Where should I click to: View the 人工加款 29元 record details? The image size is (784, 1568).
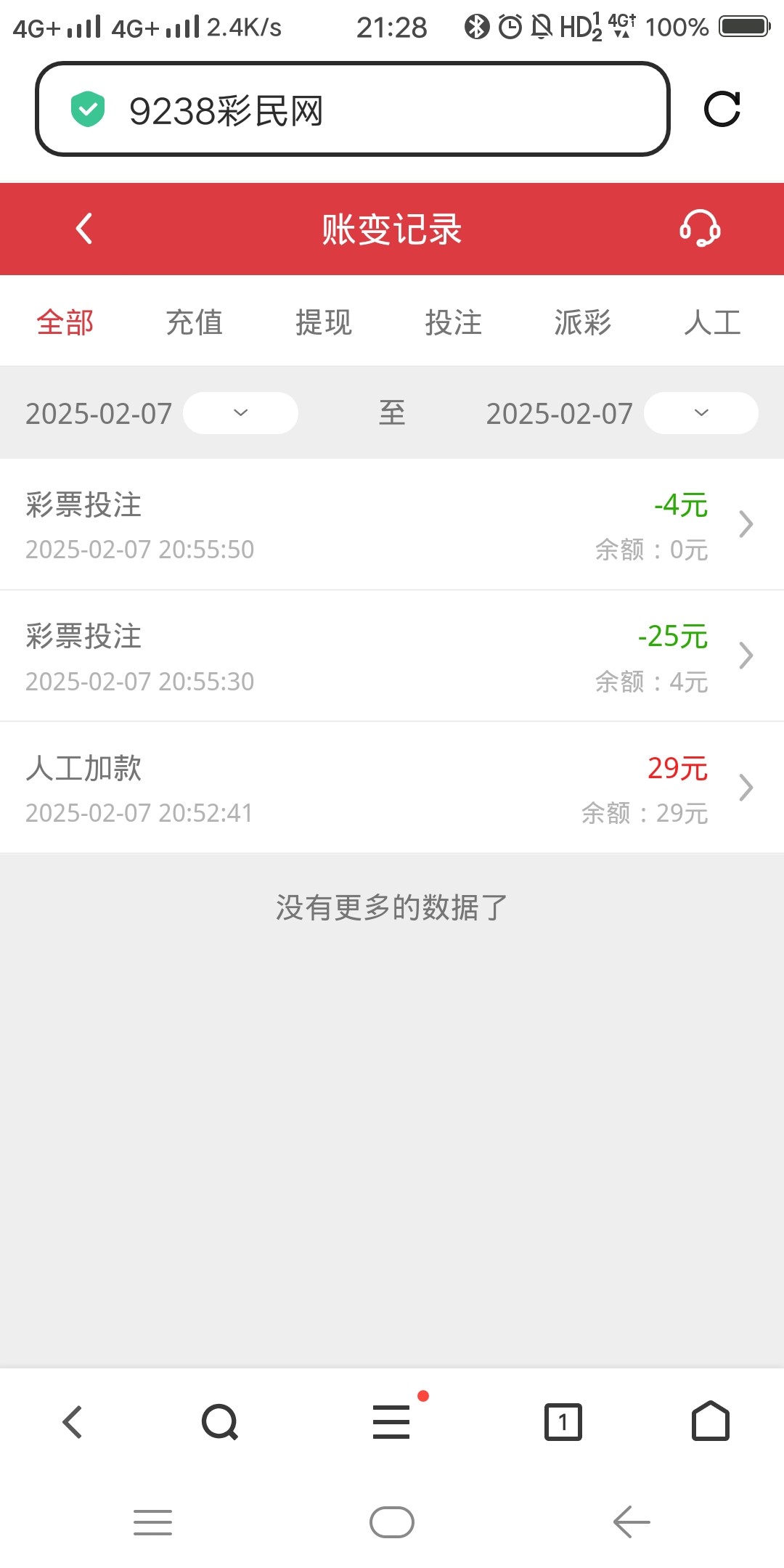tap(392, 788)
